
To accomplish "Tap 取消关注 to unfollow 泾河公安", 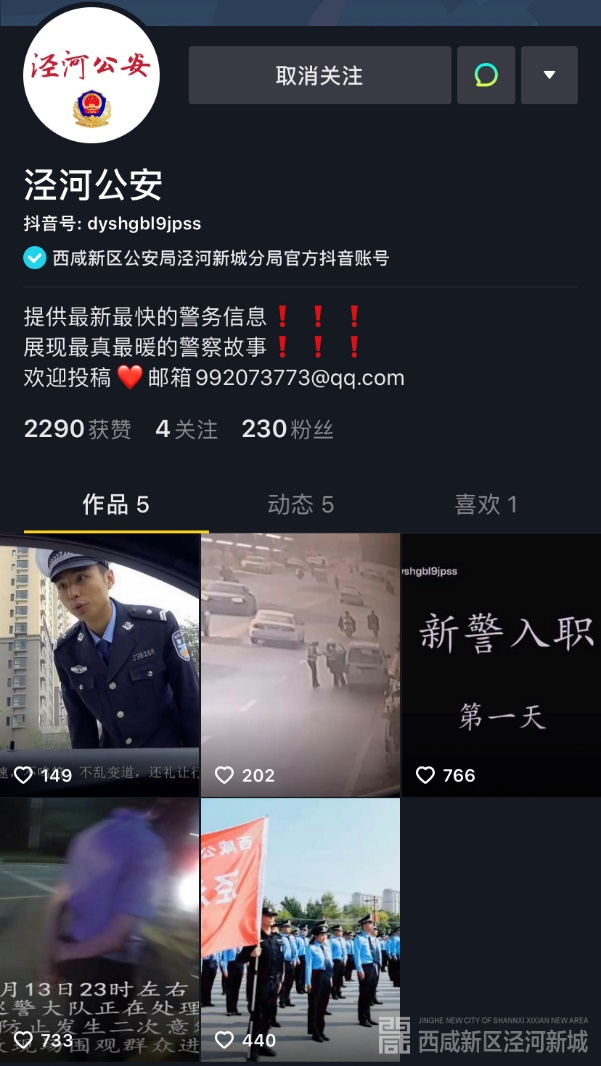I will point(319,75).
